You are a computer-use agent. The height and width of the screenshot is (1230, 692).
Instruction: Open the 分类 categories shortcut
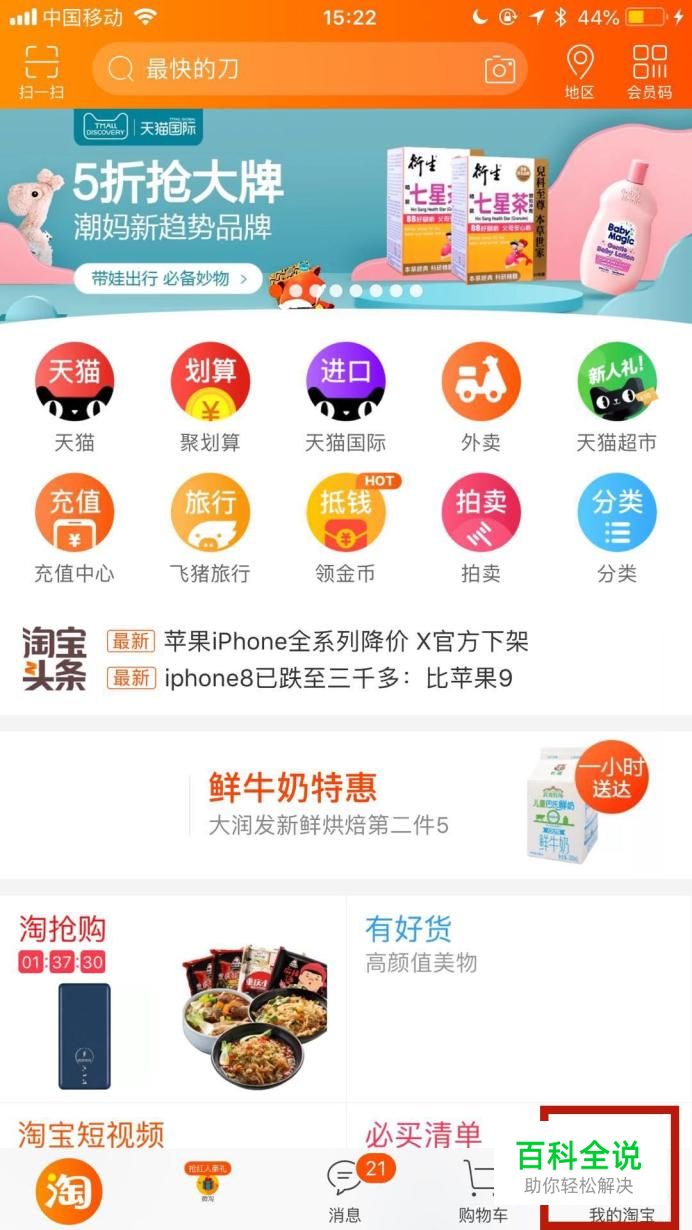point(616,527)
